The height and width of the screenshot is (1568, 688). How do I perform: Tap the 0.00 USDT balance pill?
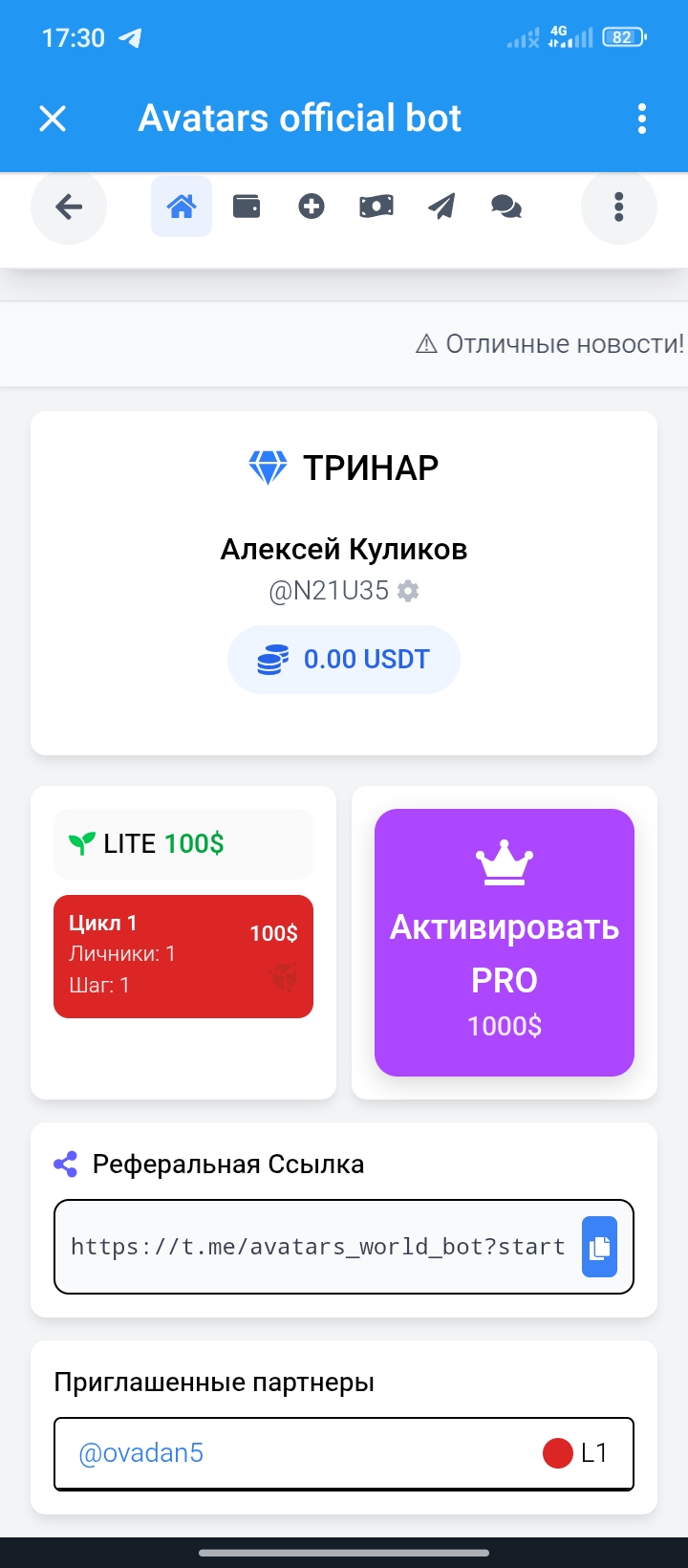click(344, 660)
